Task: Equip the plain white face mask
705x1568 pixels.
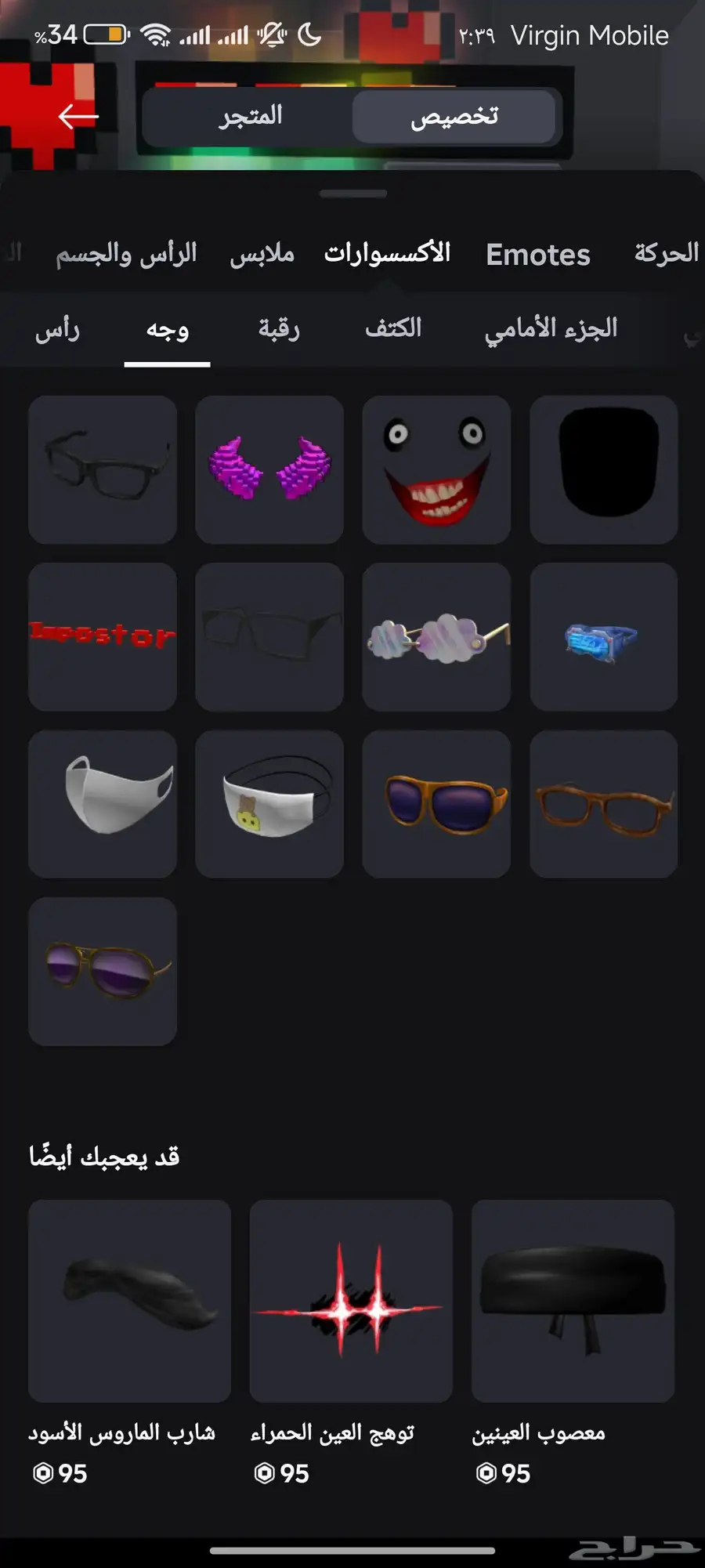Action: point(103,804)
